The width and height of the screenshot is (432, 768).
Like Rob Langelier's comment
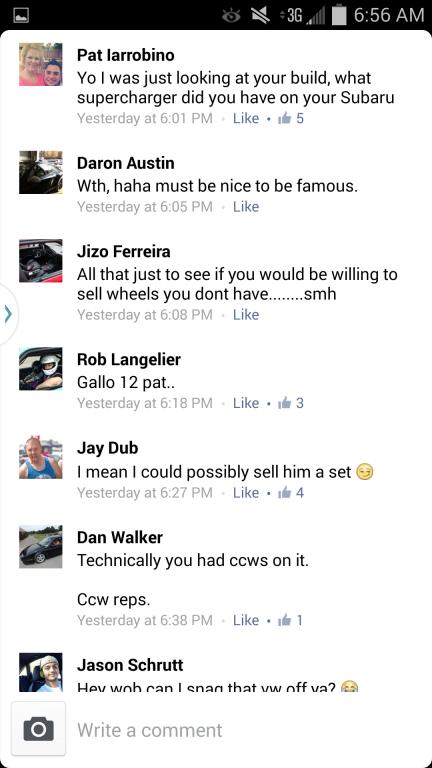click(246, 403)
